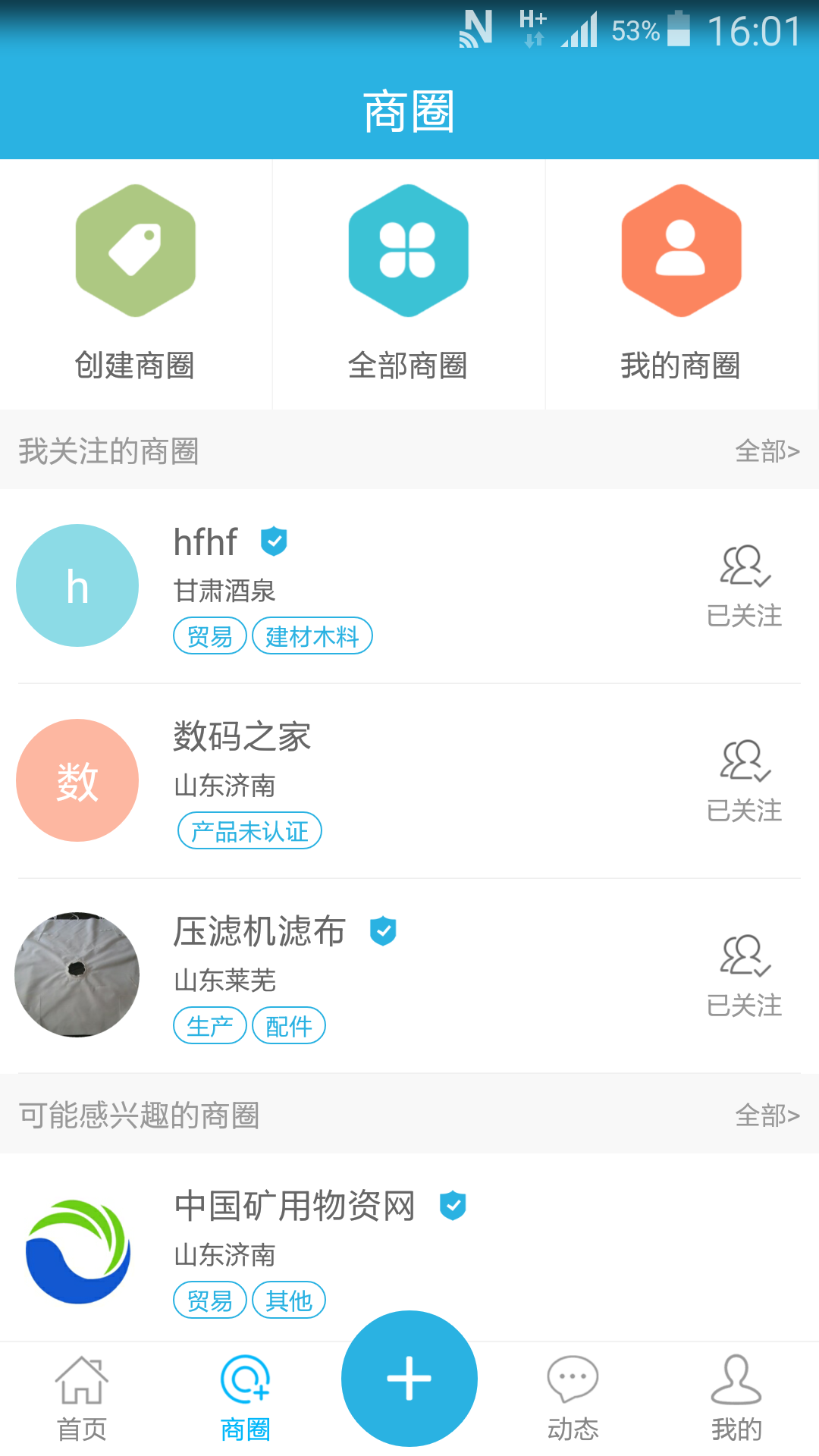Unfollow 数码之家 via its 已关注 button
The image size is (819, 1456).
pyautogui.click(x=744, y=781)
